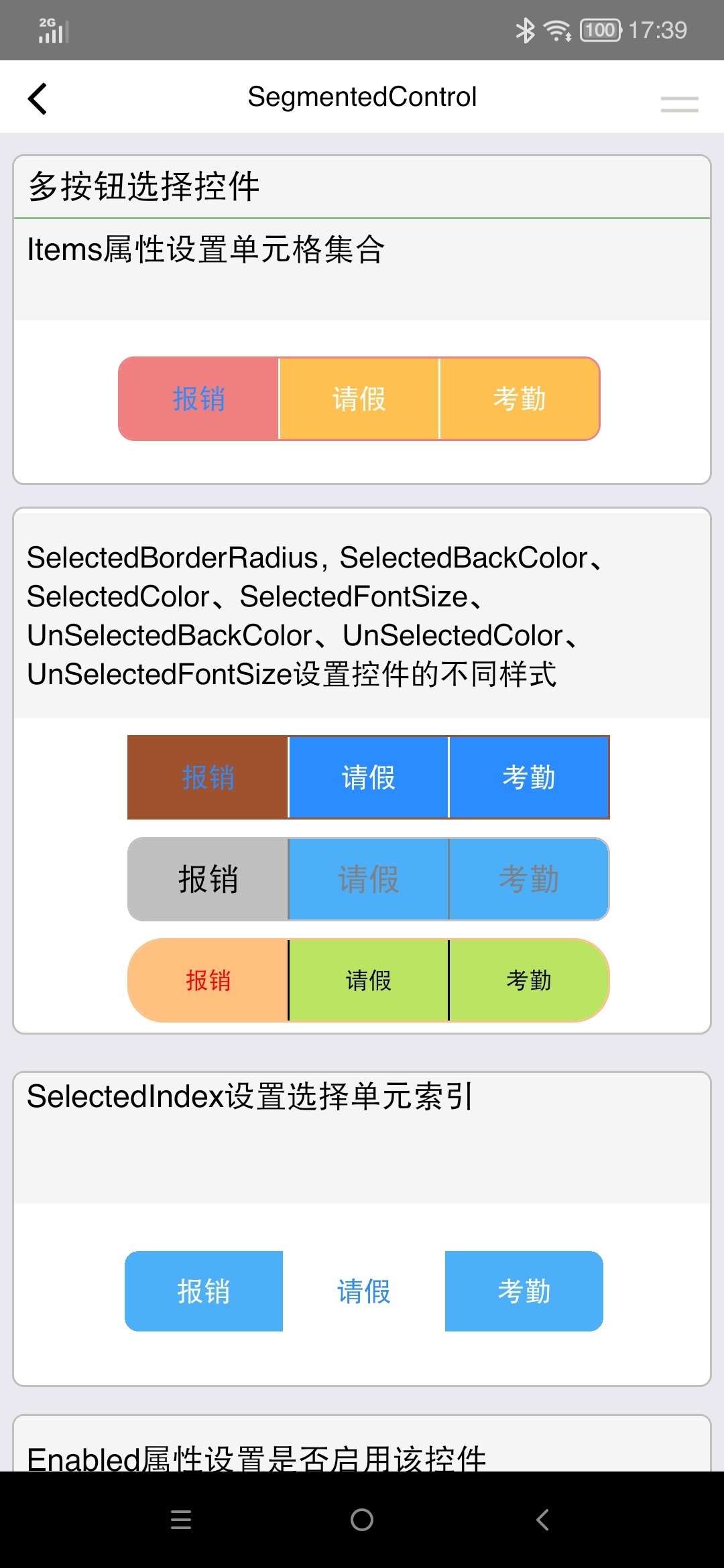
Task: Open recent apps from navigation bar
Action: pyautogui.click(x=181, y=1520)
